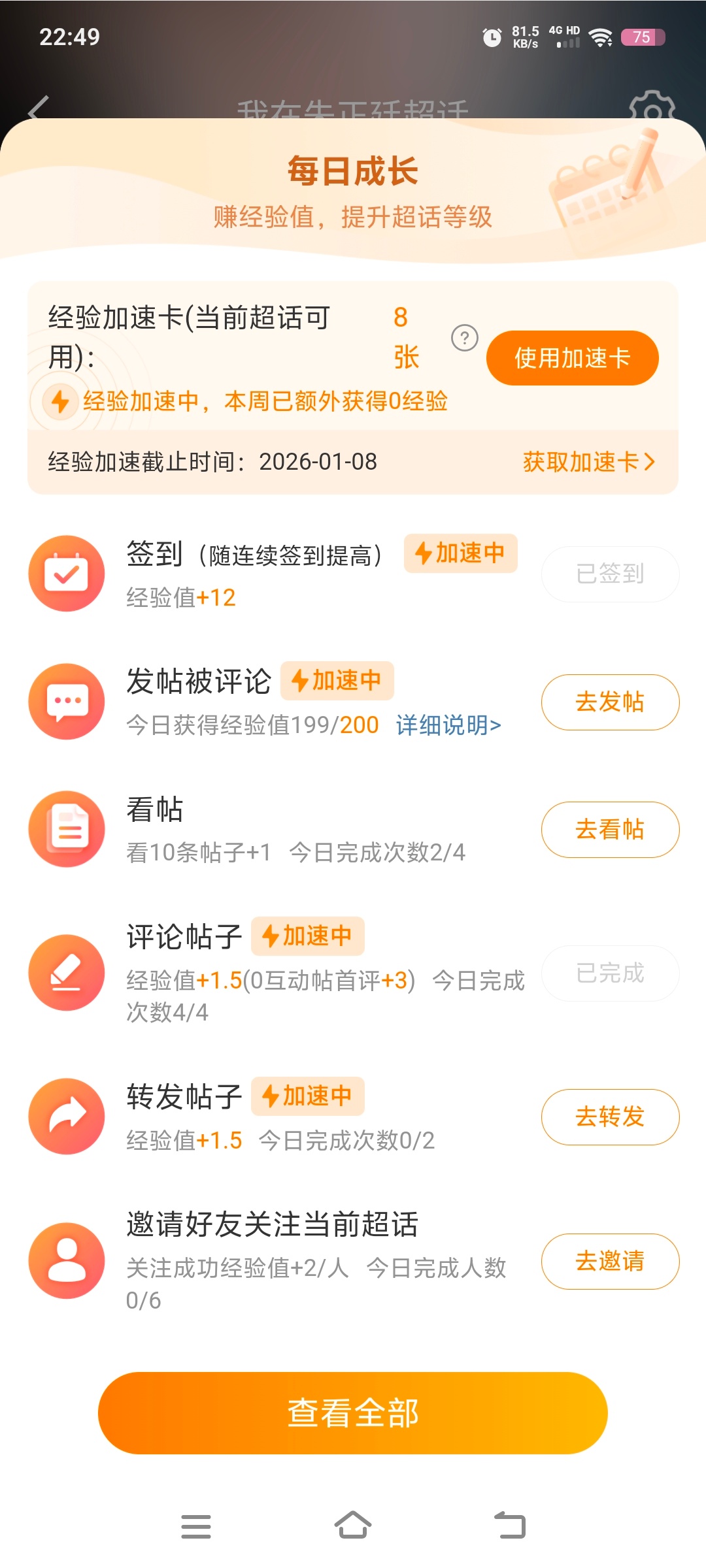Tap the 去邀请 button
This screenshot has height=1568, width=706.
click(x=609, y=1262)
